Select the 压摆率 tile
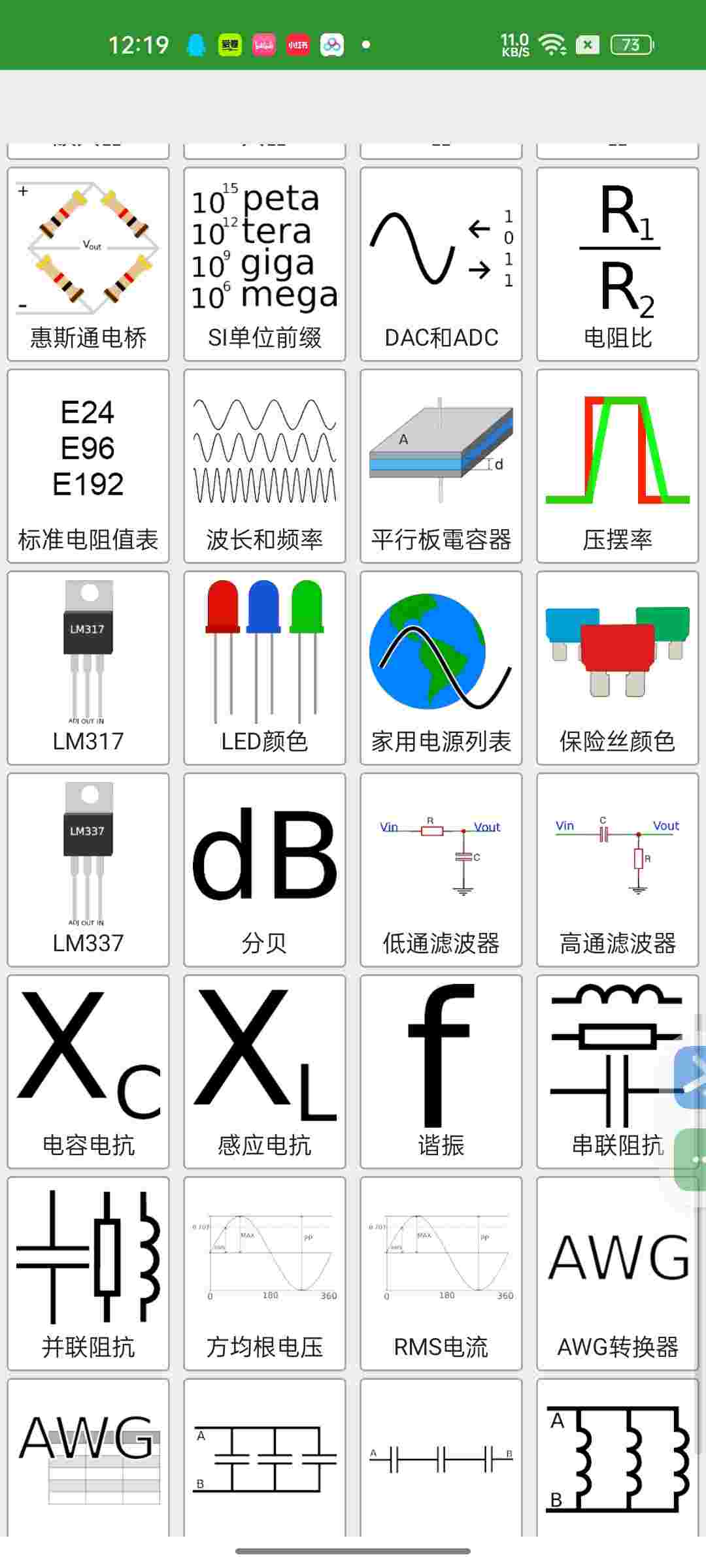The height and width of the screenshot is (1568, 706). coord(618,466)
